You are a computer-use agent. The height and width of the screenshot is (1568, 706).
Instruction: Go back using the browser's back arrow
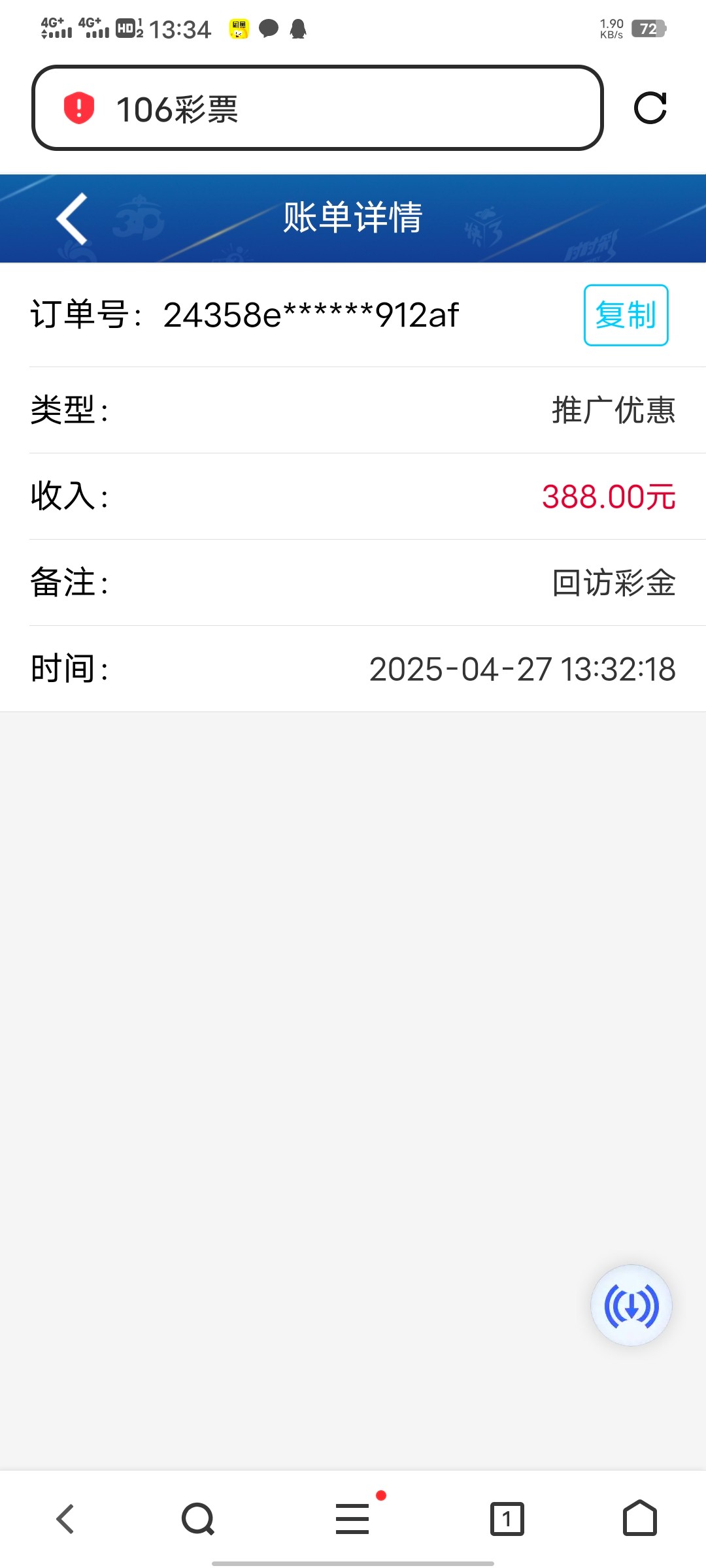coord(65,1519)
